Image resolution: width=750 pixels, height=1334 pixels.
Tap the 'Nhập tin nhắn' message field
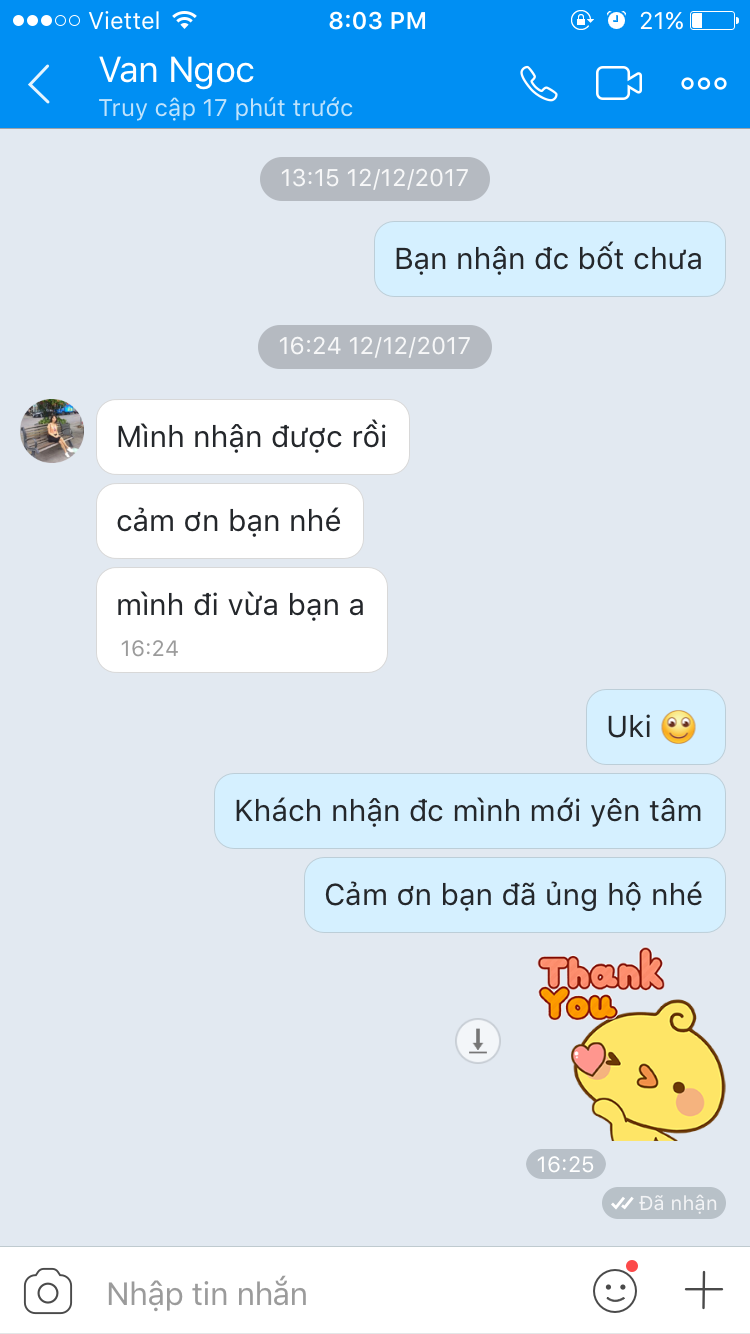tap(330, 1293)
